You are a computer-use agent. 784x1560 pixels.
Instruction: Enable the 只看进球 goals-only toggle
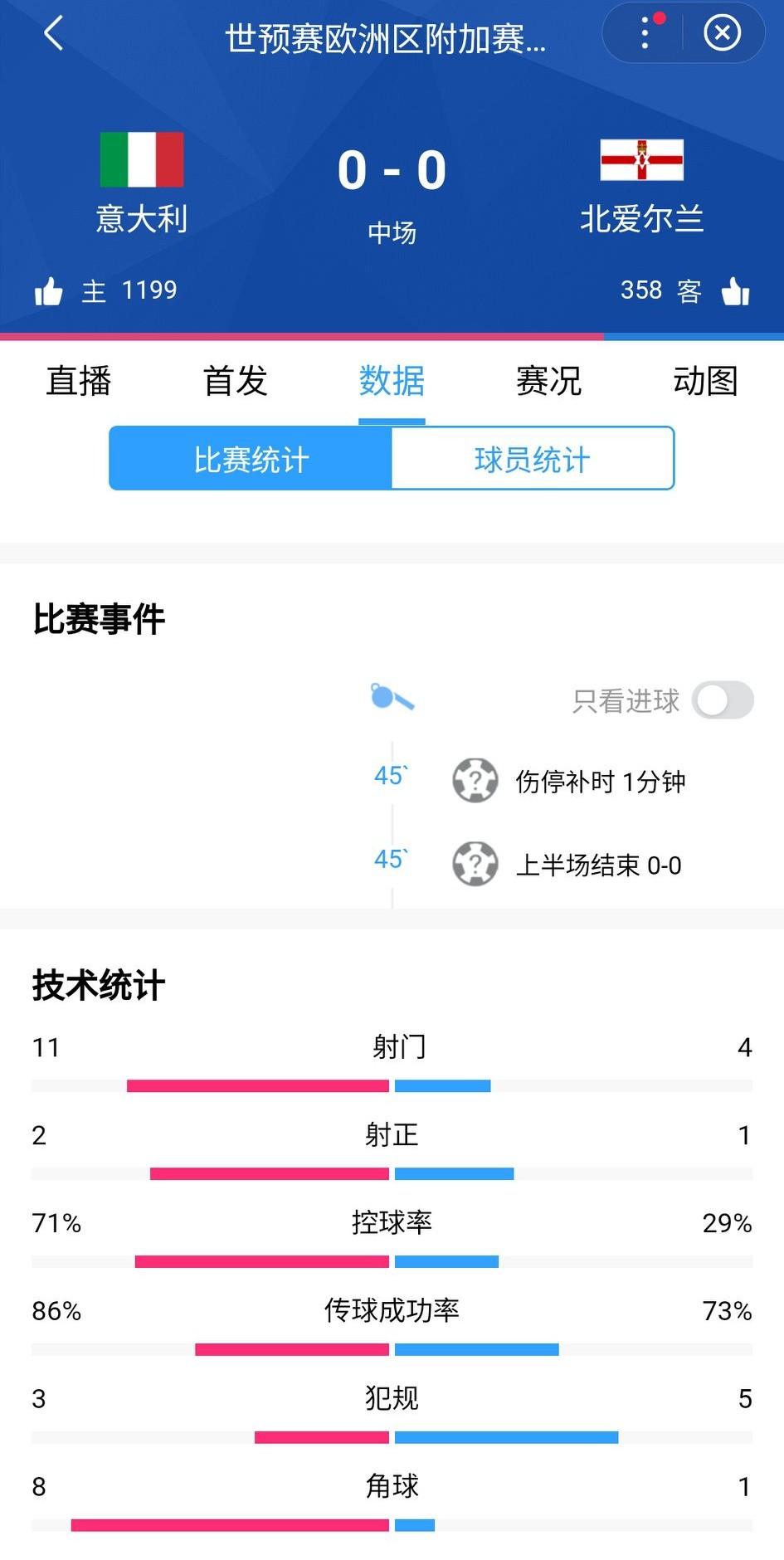(721, 701)
